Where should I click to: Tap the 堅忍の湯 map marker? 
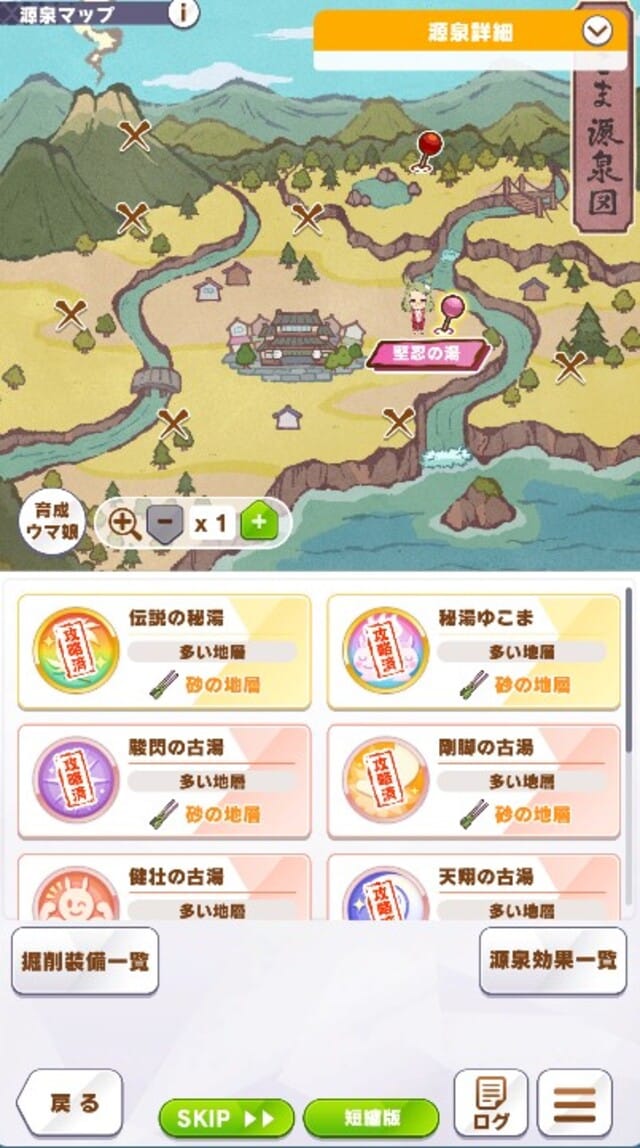(428, 353)
